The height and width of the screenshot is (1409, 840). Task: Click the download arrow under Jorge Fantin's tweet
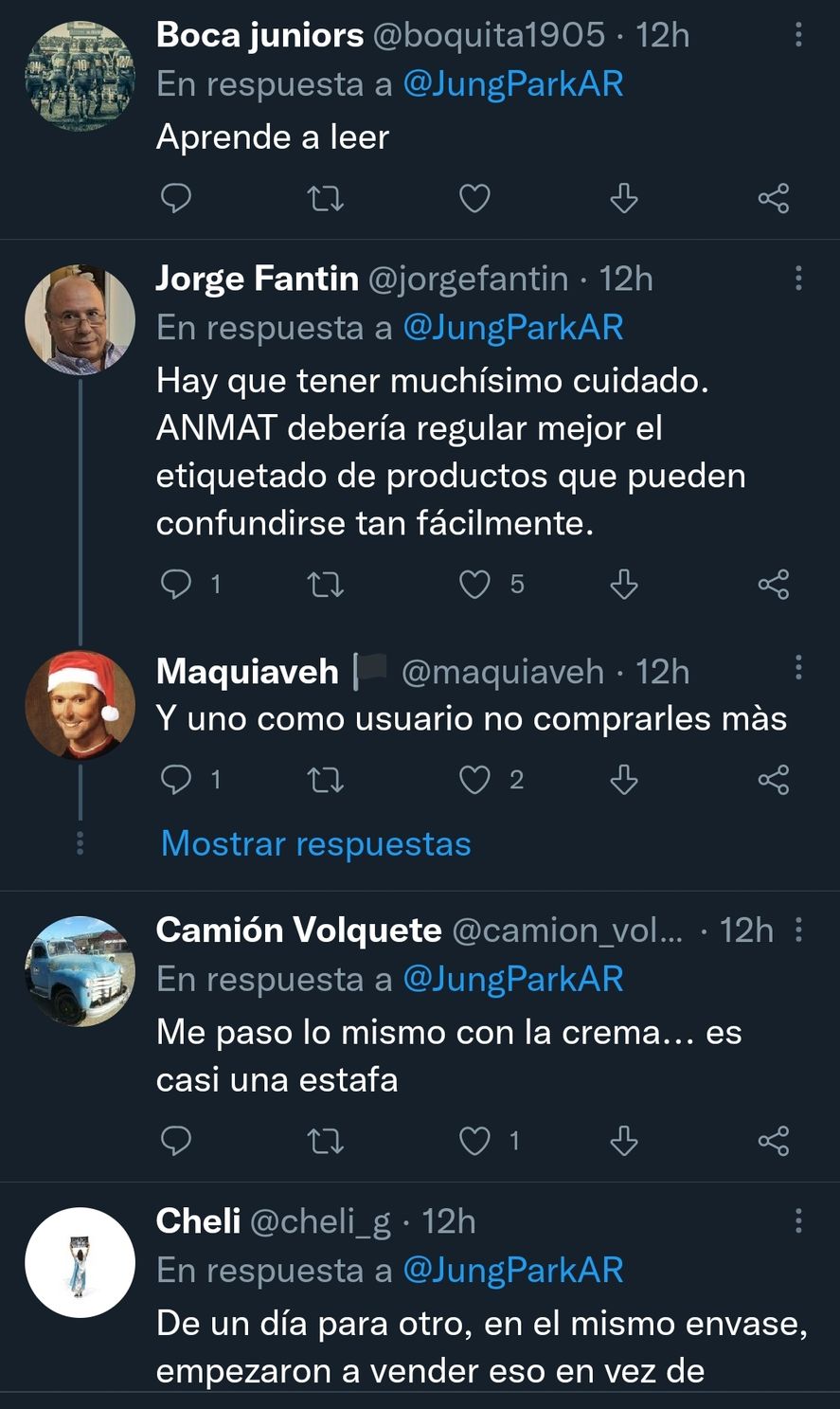(x=623, y=584)
